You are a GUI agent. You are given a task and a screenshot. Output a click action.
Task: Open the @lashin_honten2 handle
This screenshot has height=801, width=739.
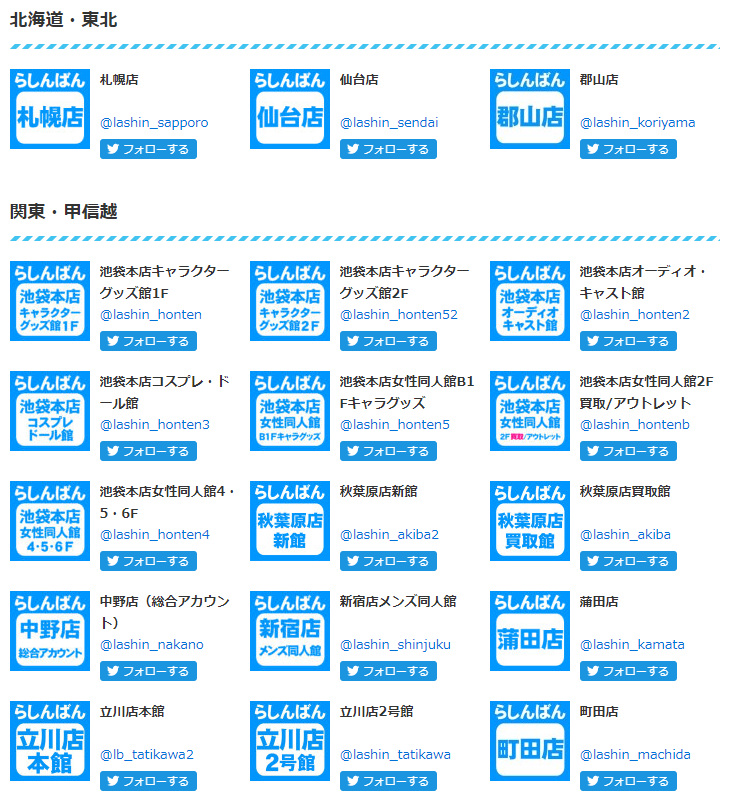pos(635,315)
